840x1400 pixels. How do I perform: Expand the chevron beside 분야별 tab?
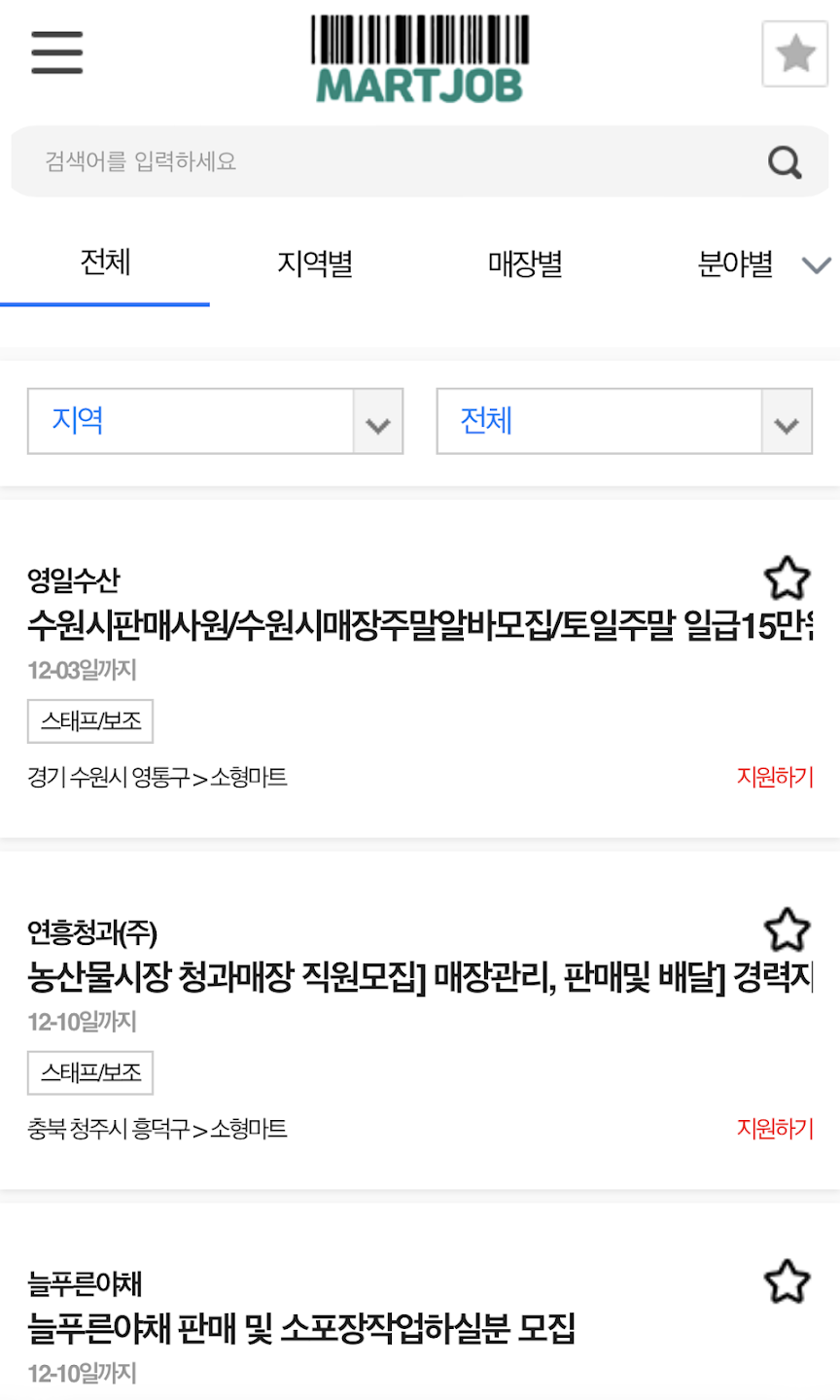(x=818, y=263)
